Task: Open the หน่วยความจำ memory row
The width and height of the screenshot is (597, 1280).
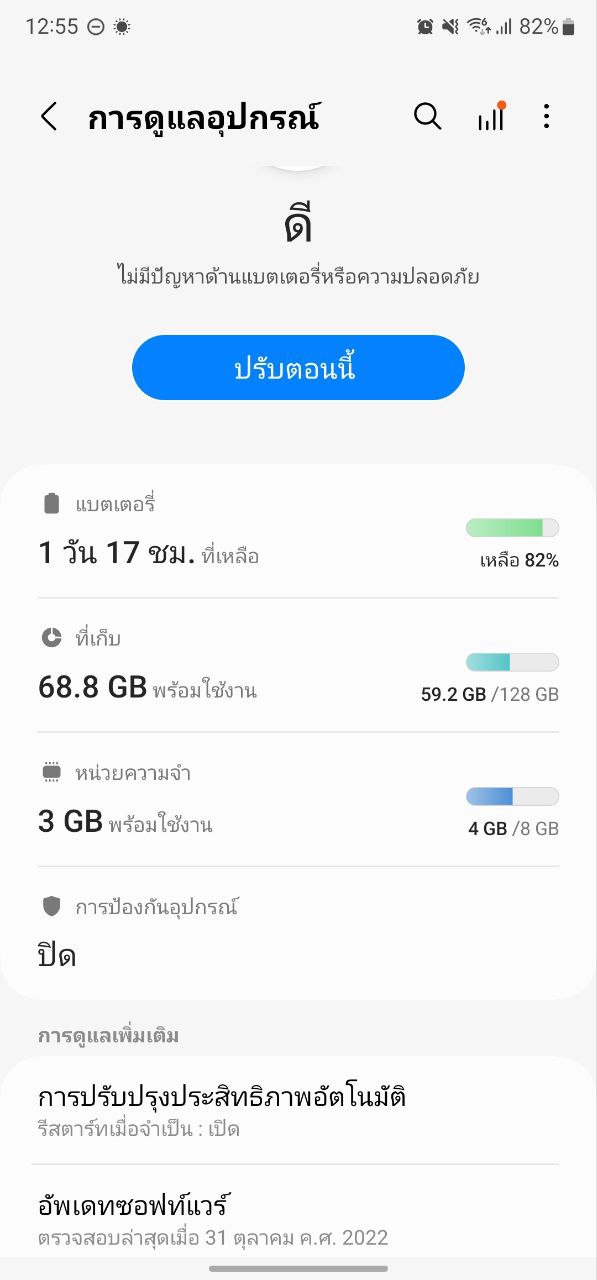Action: (298, 800)
